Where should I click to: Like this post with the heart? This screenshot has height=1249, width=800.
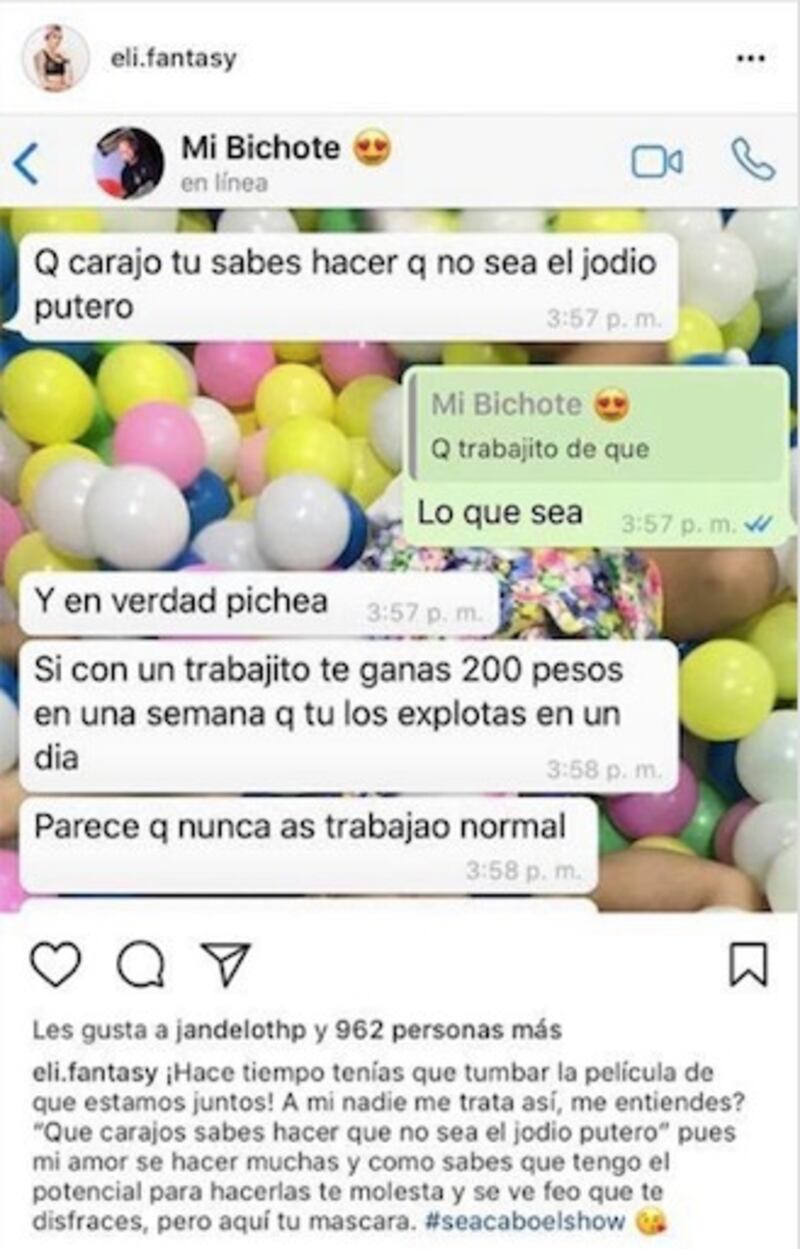pos(55,965)
